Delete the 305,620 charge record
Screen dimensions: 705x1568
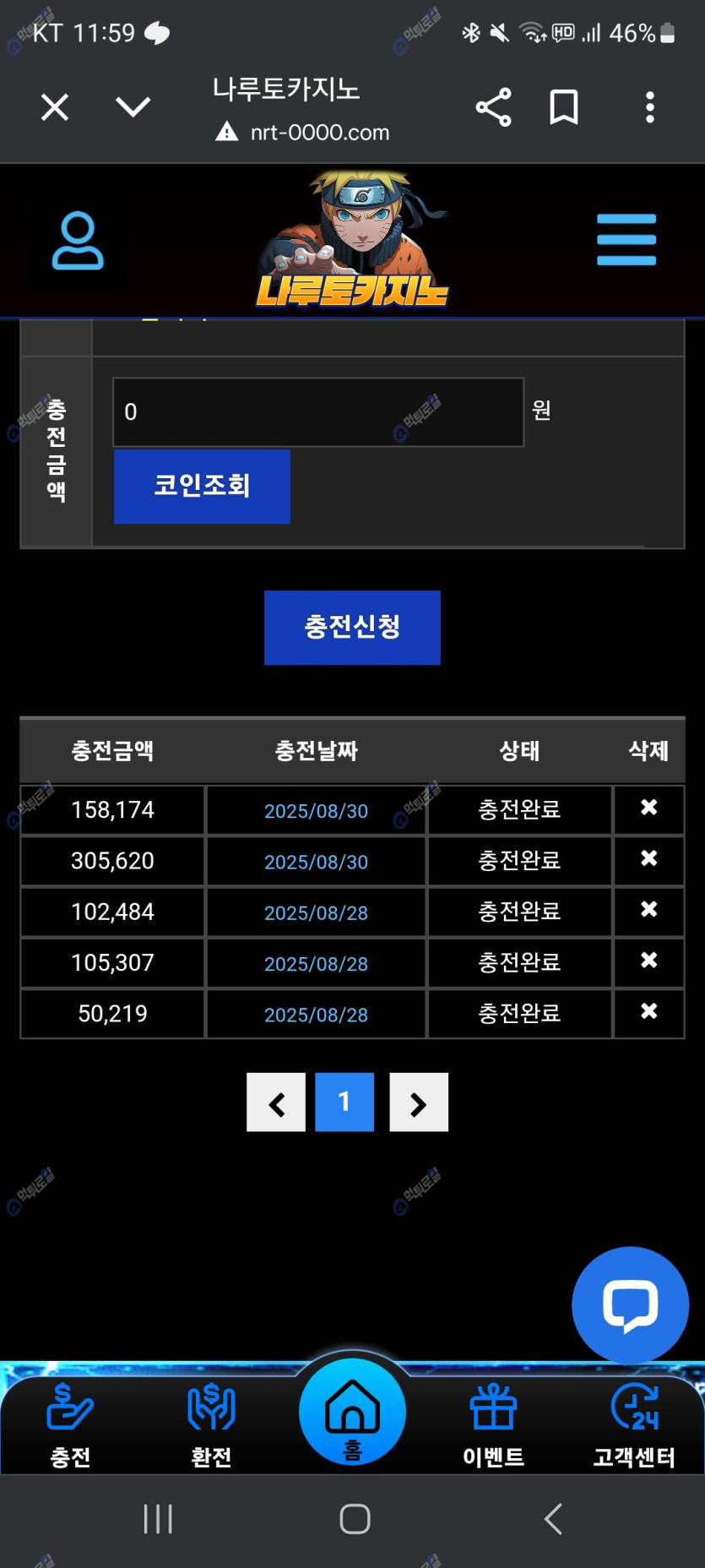click(648, 859)
